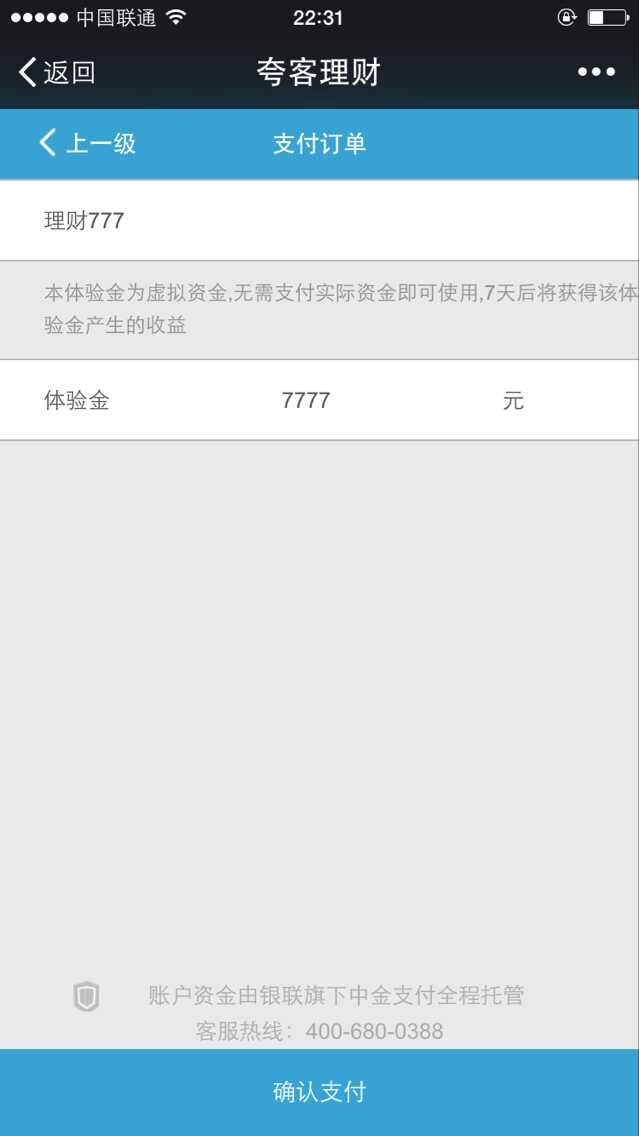The image size is (639, 1136).
Task: Open the three-dot overflow menu
Action: (x=596, y=72)
